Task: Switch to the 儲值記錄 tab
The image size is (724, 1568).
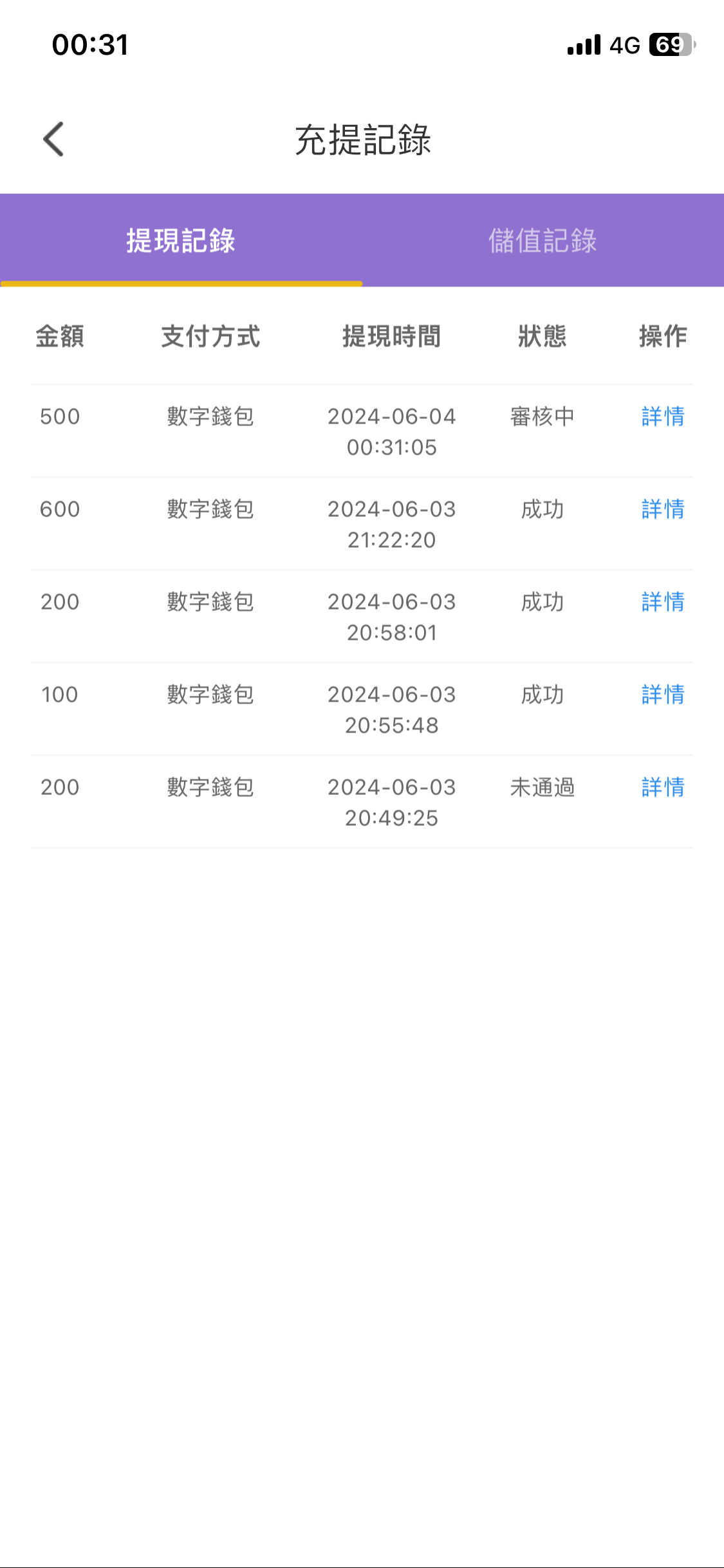Action: (543, 241)
